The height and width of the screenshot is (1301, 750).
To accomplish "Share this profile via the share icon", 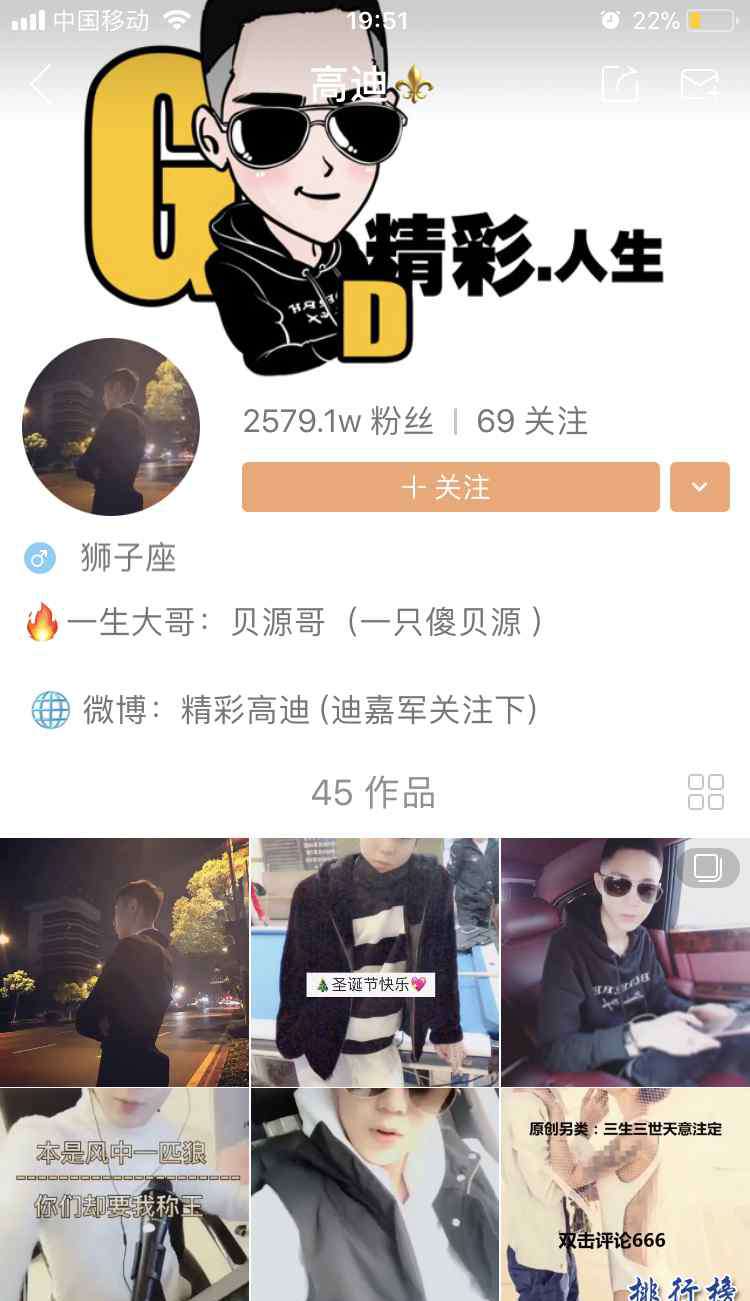I will point(619,84).
